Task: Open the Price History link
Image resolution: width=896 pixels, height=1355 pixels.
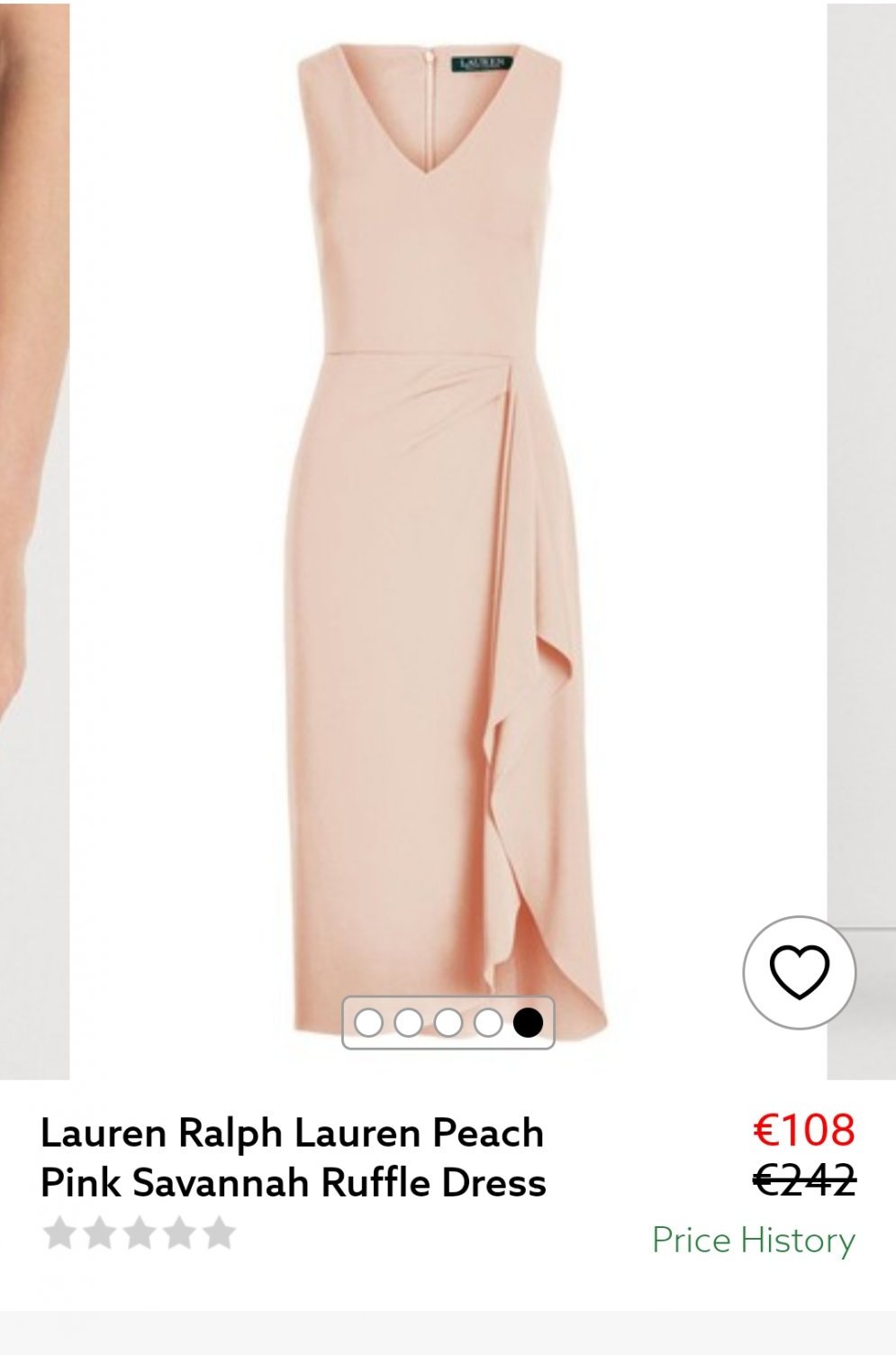Action: (753, 1241)
